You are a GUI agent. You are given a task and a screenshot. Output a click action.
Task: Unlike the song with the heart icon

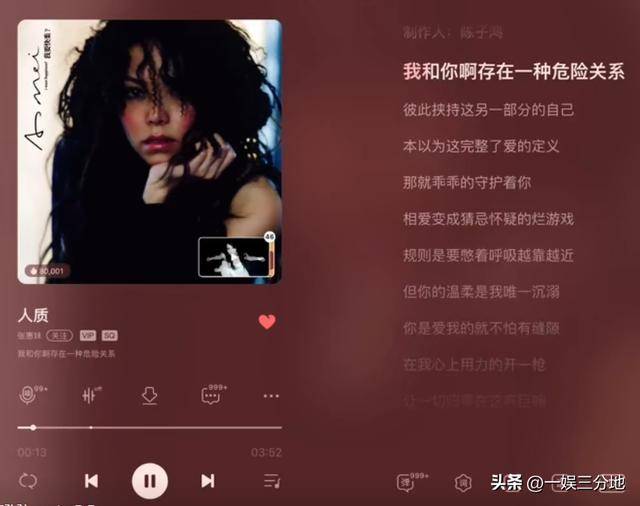coord(267,322)
